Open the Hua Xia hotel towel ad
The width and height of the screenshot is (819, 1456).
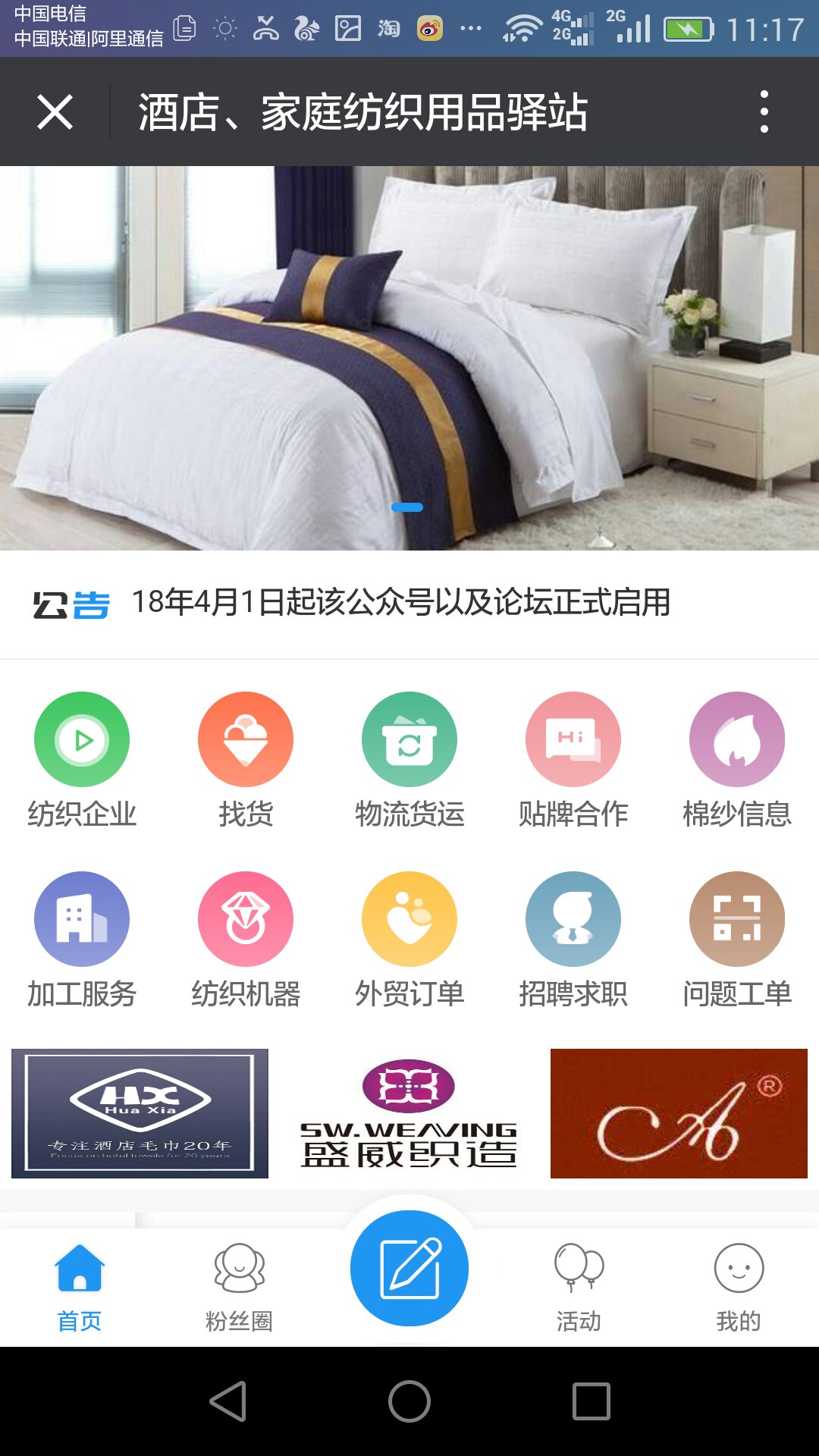[x=140, y=1113]
